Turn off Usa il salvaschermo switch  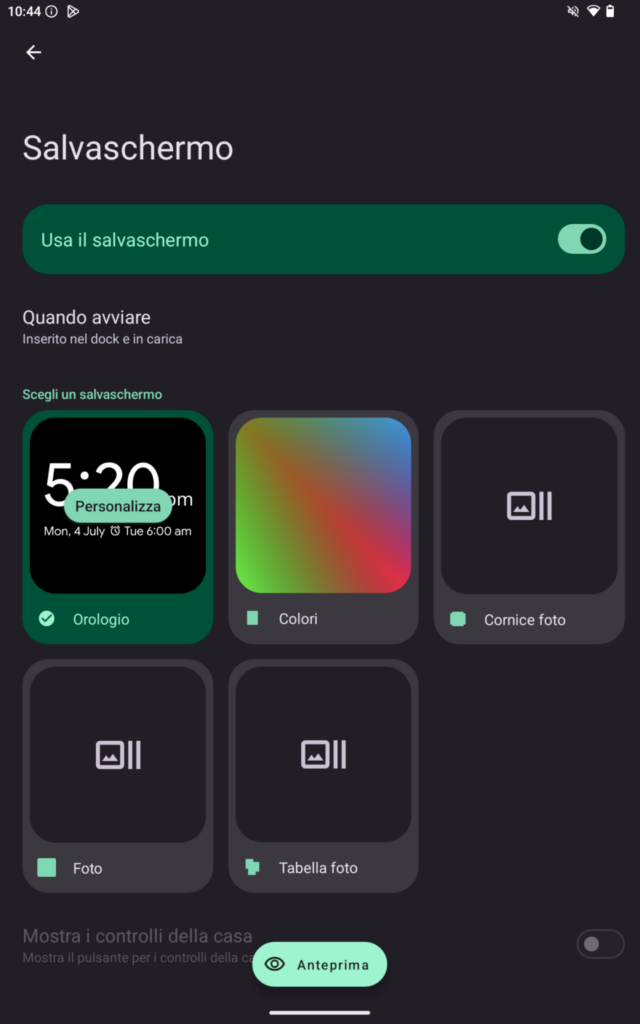581,239
